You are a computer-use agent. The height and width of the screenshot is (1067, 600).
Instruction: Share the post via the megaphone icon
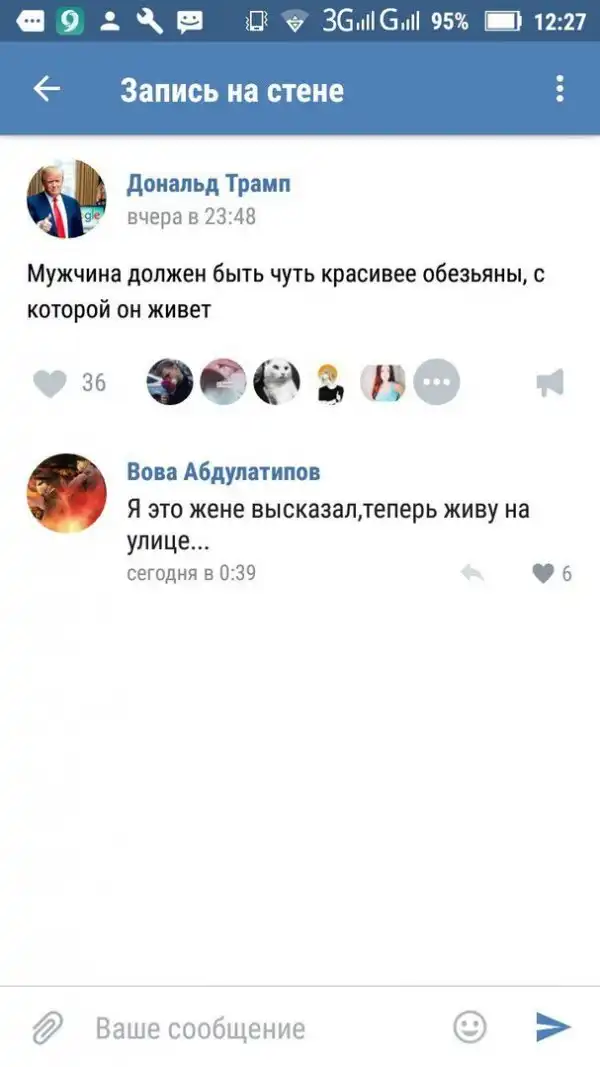[549, 383]
